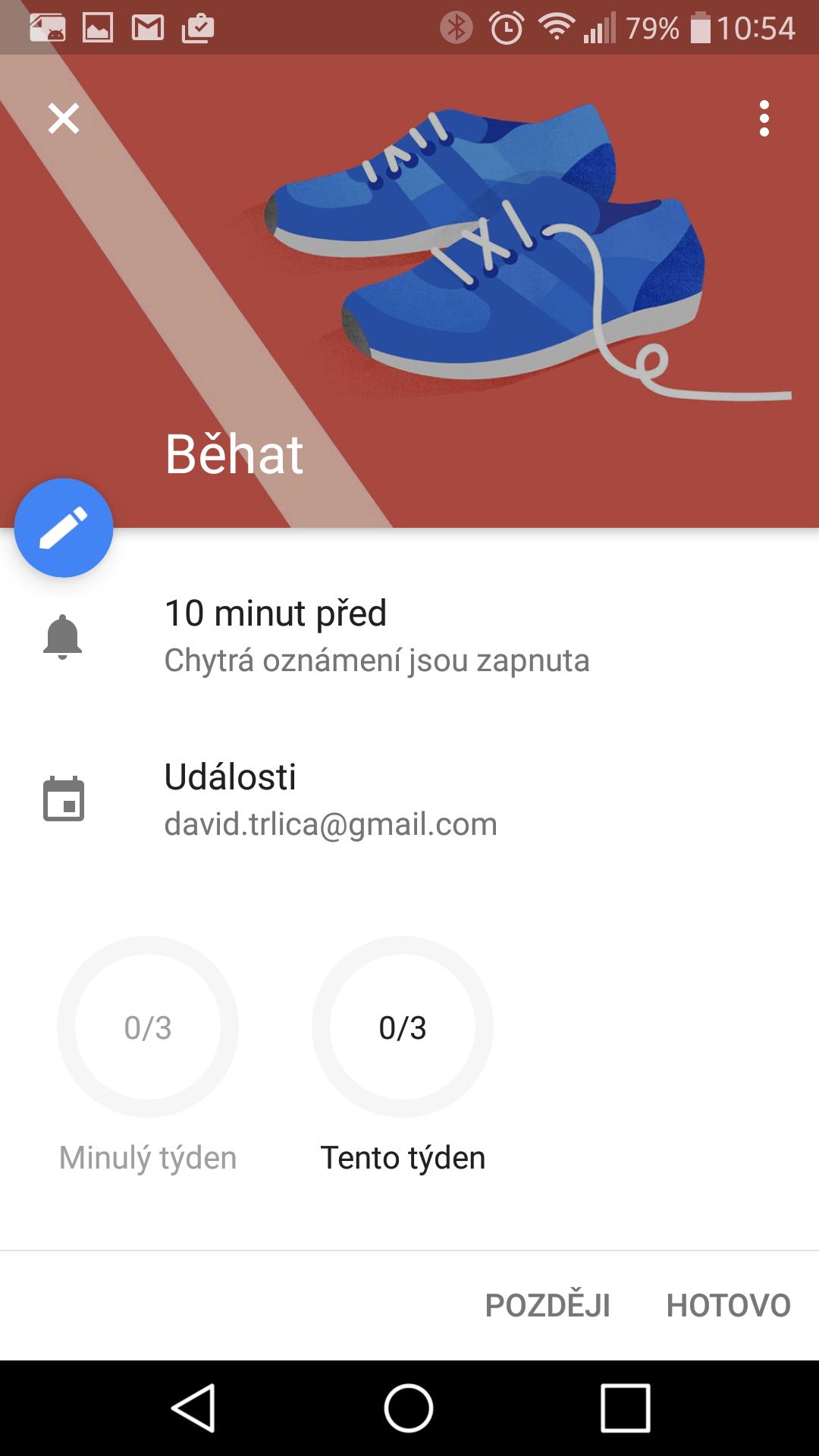Viewport: 819px width, 1456px height.
Task: Open the 10 minut před notification setting
Action: pyautogui.click(x=409, y=636)
